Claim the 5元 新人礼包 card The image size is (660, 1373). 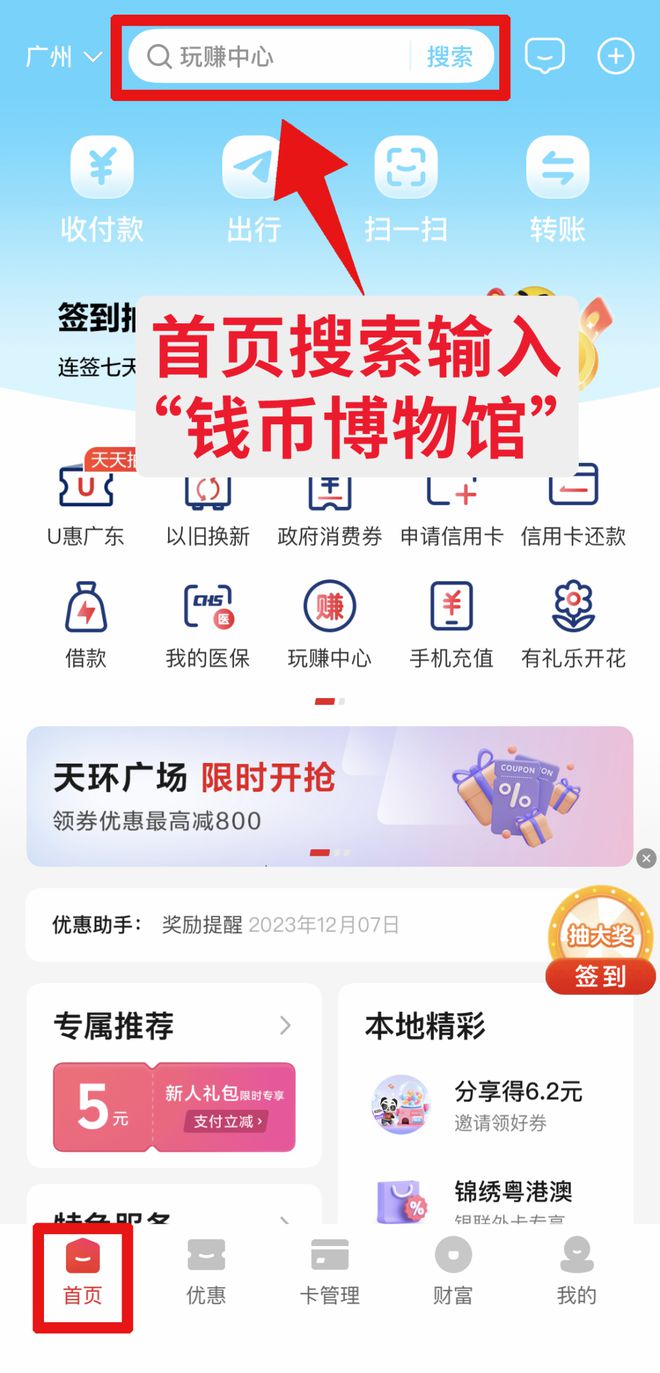pyautogui.click(x=174, y=1107)
